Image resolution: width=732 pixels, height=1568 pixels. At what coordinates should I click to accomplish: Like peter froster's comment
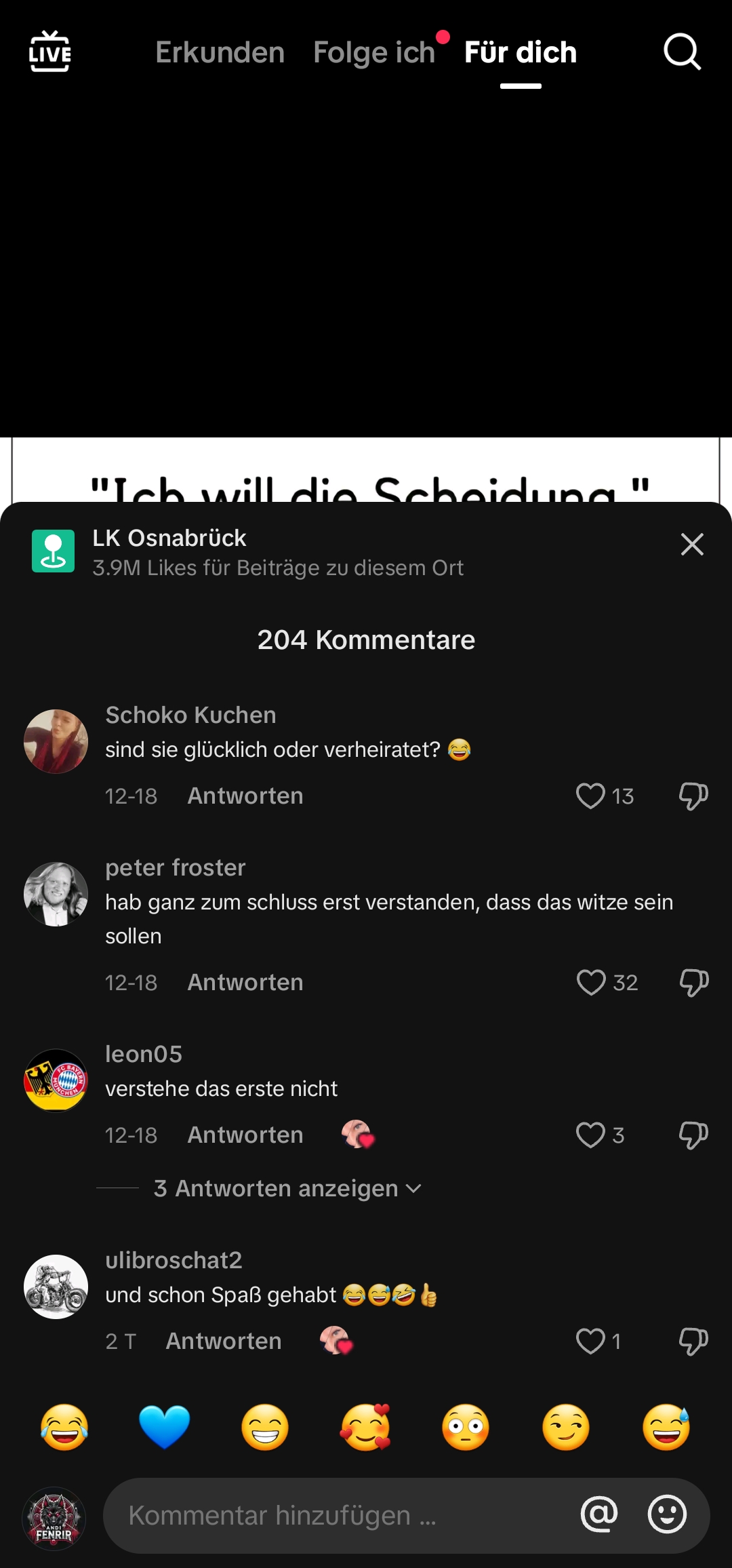click(x=591, y=982)
